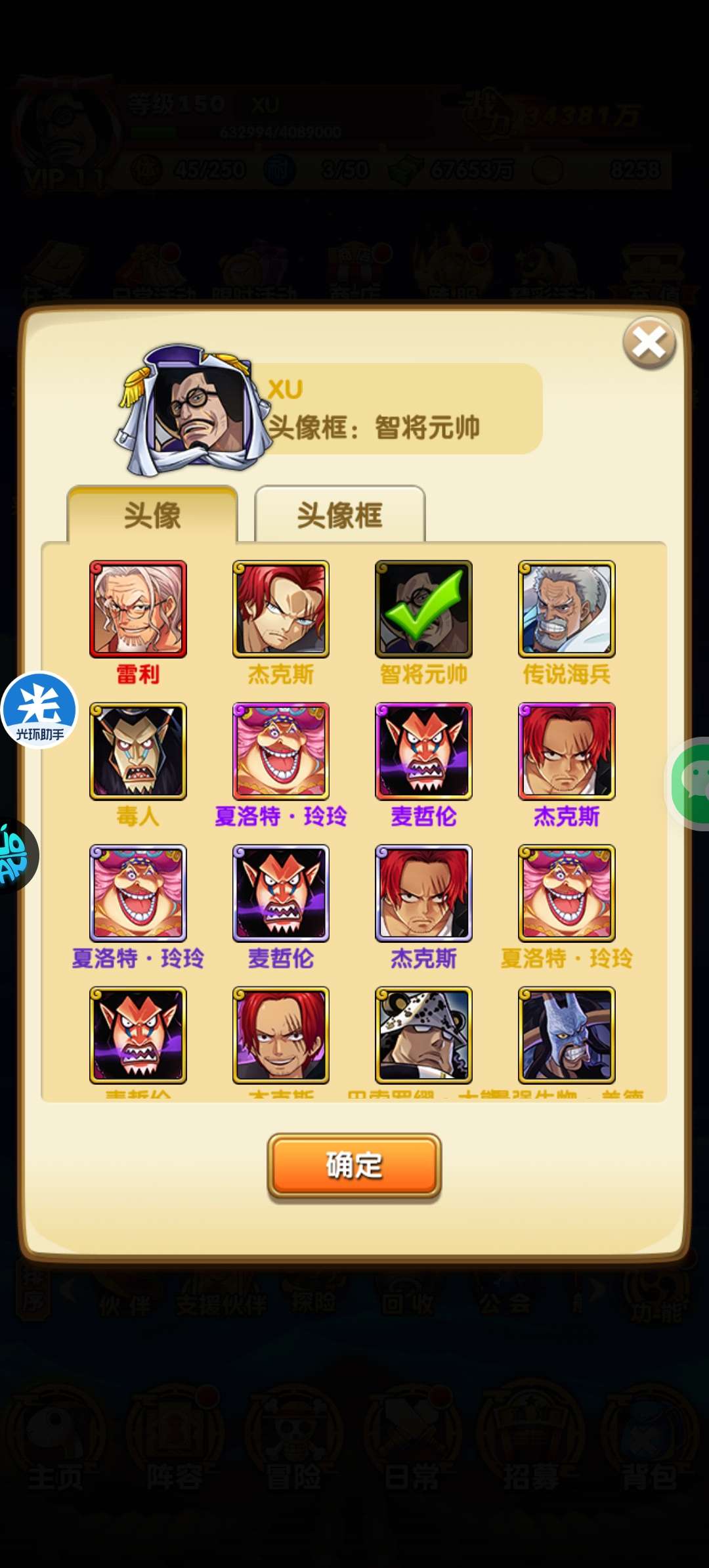Select the 头像 tab
Image resolution: width=709 pixels, height=1568 pixels.
[x=152, y=515]
